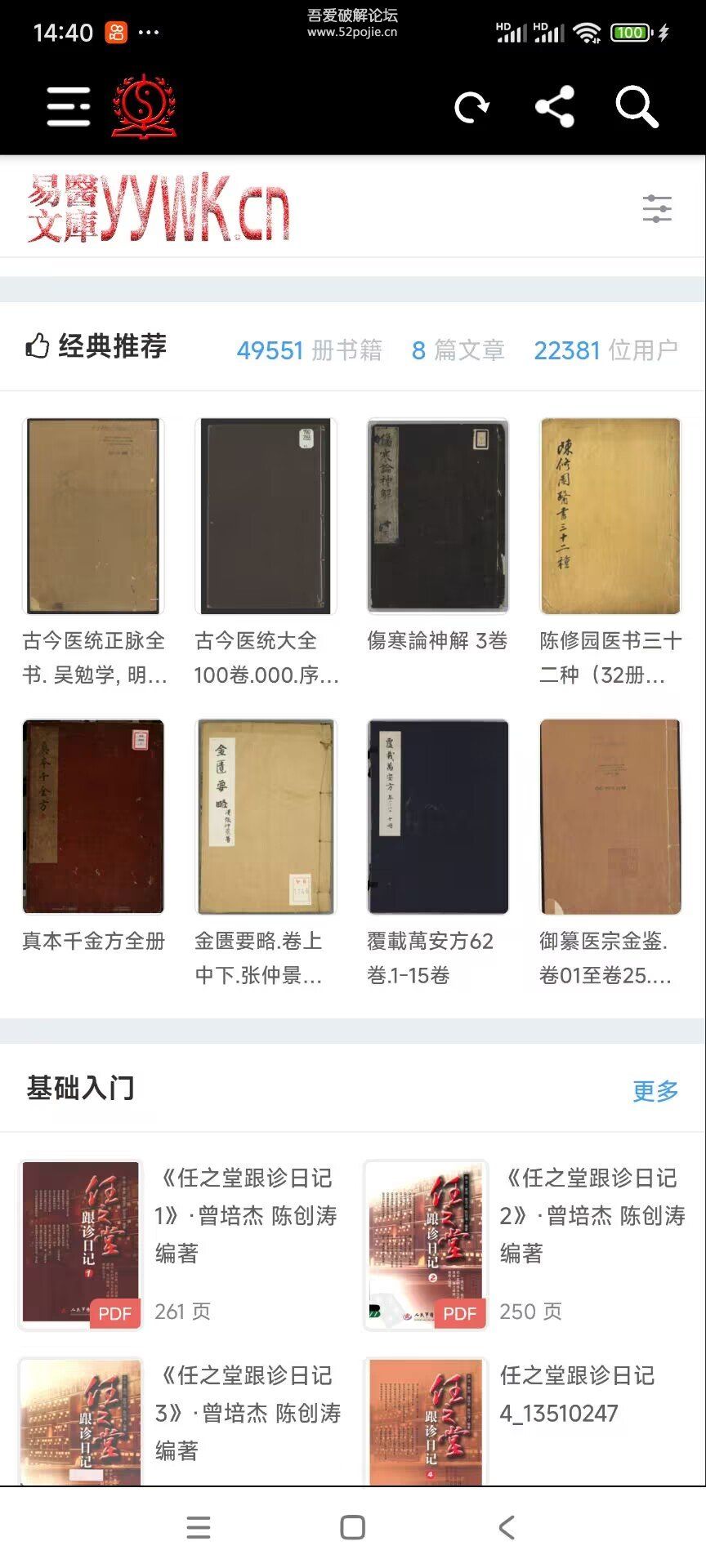The width and height of the screenshot is (706, 1568).
Task: Open book 傷寒論神解 3卷
Action: [x=438, y=516]
